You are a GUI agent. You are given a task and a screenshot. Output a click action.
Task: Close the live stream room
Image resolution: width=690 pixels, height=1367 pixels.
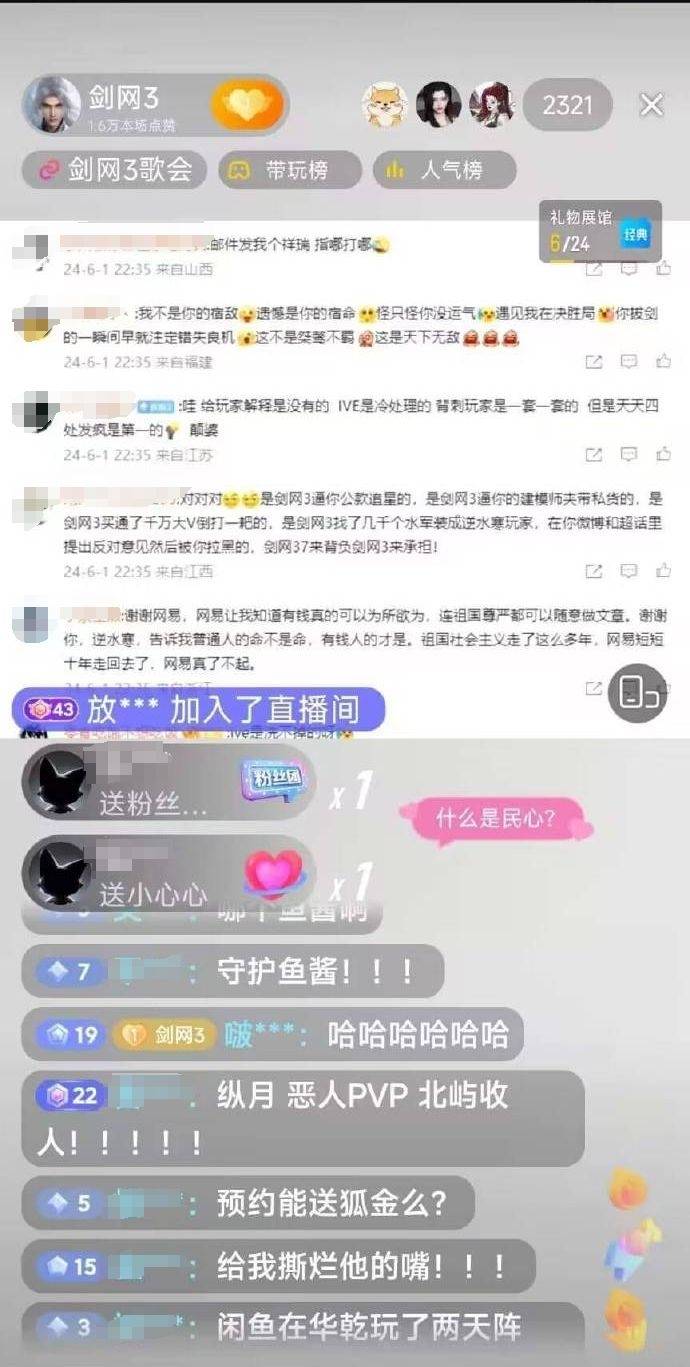(652, 105)
